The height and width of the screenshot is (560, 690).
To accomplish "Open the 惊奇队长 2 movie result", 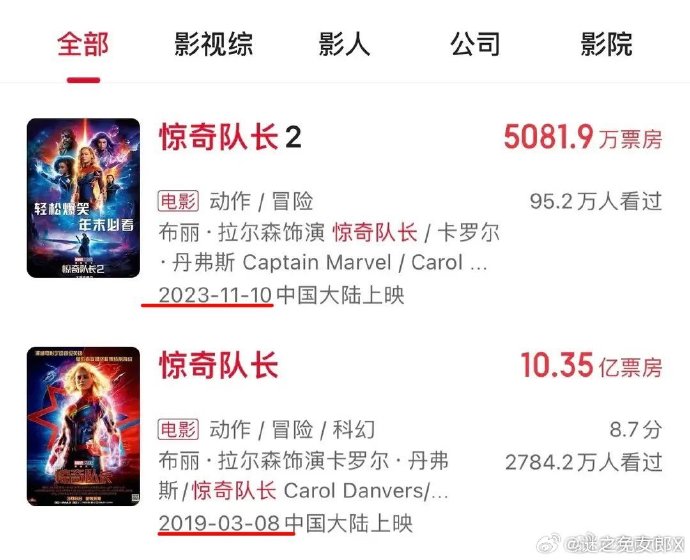I will [230, 137].
